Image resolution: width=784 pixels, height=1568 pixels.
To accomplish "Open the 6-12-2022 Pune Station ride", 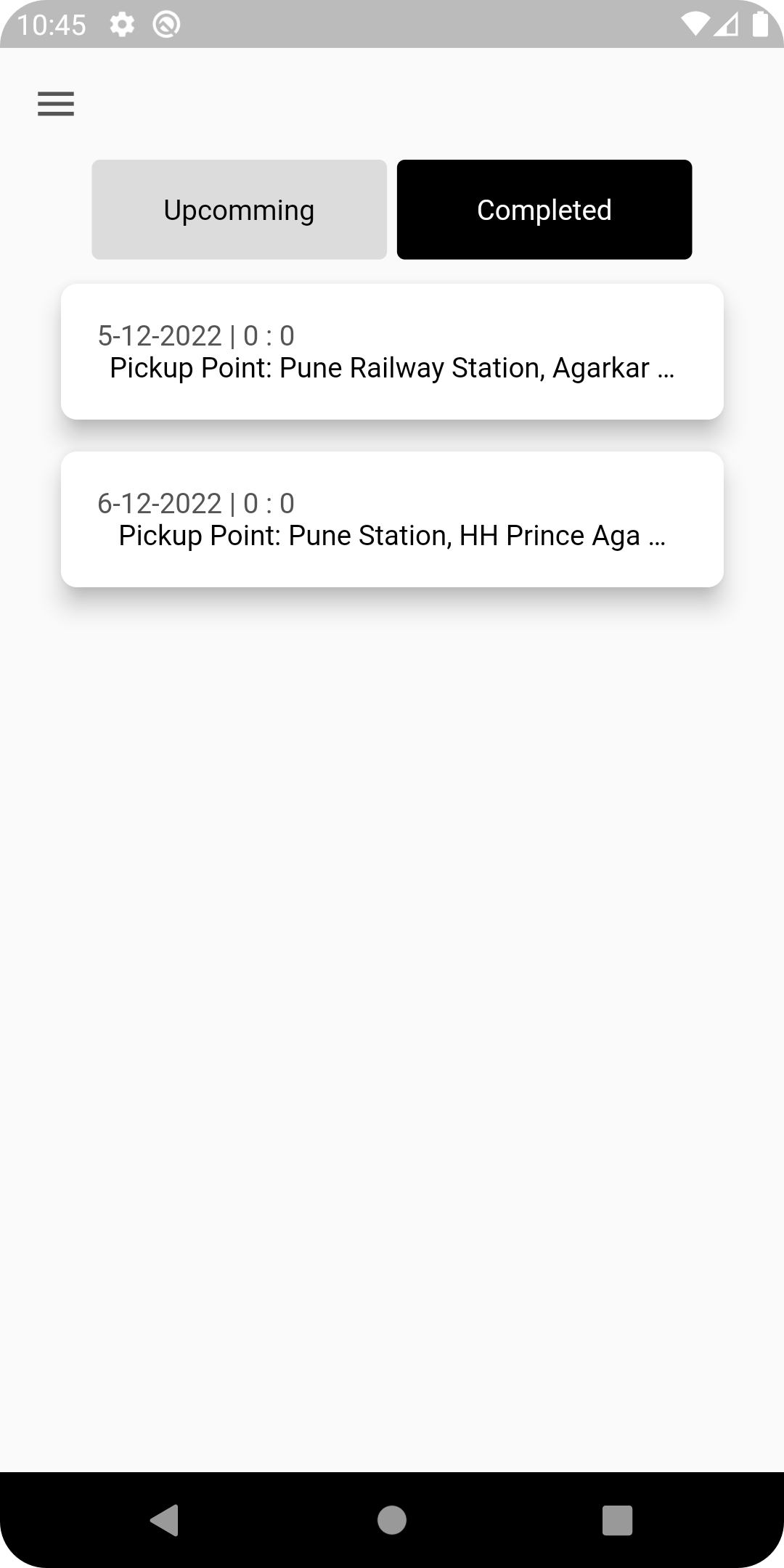I will pyautogui.click(x=392, y=519).
